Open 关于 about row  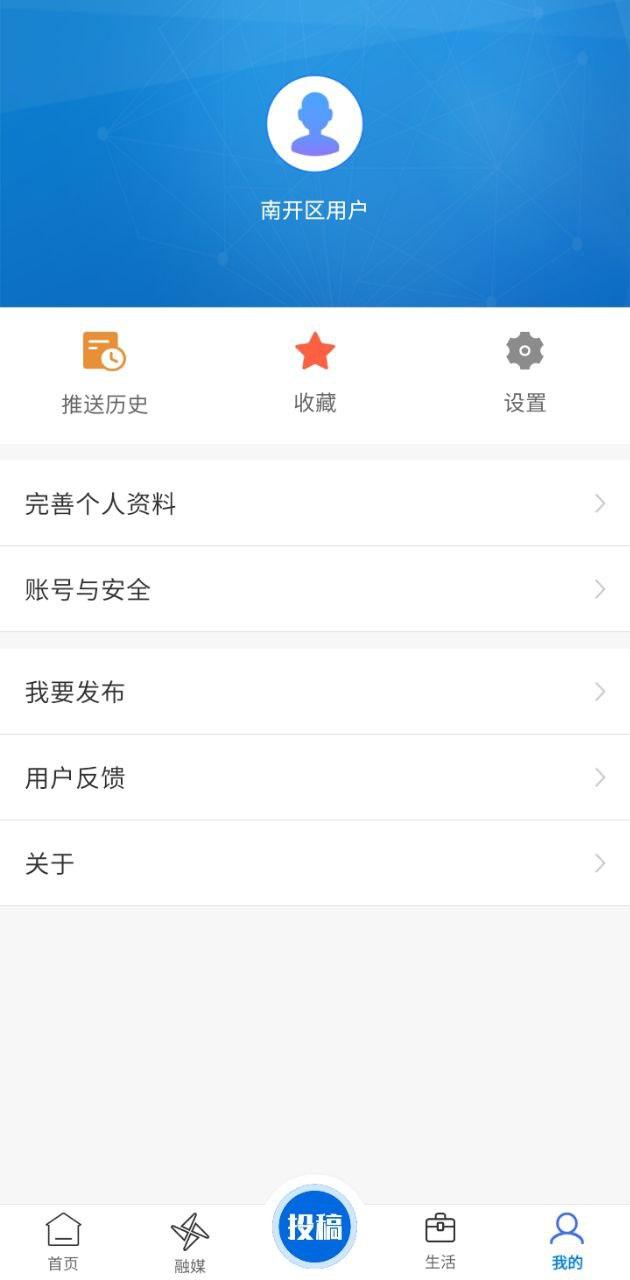(x=314, y=864)
